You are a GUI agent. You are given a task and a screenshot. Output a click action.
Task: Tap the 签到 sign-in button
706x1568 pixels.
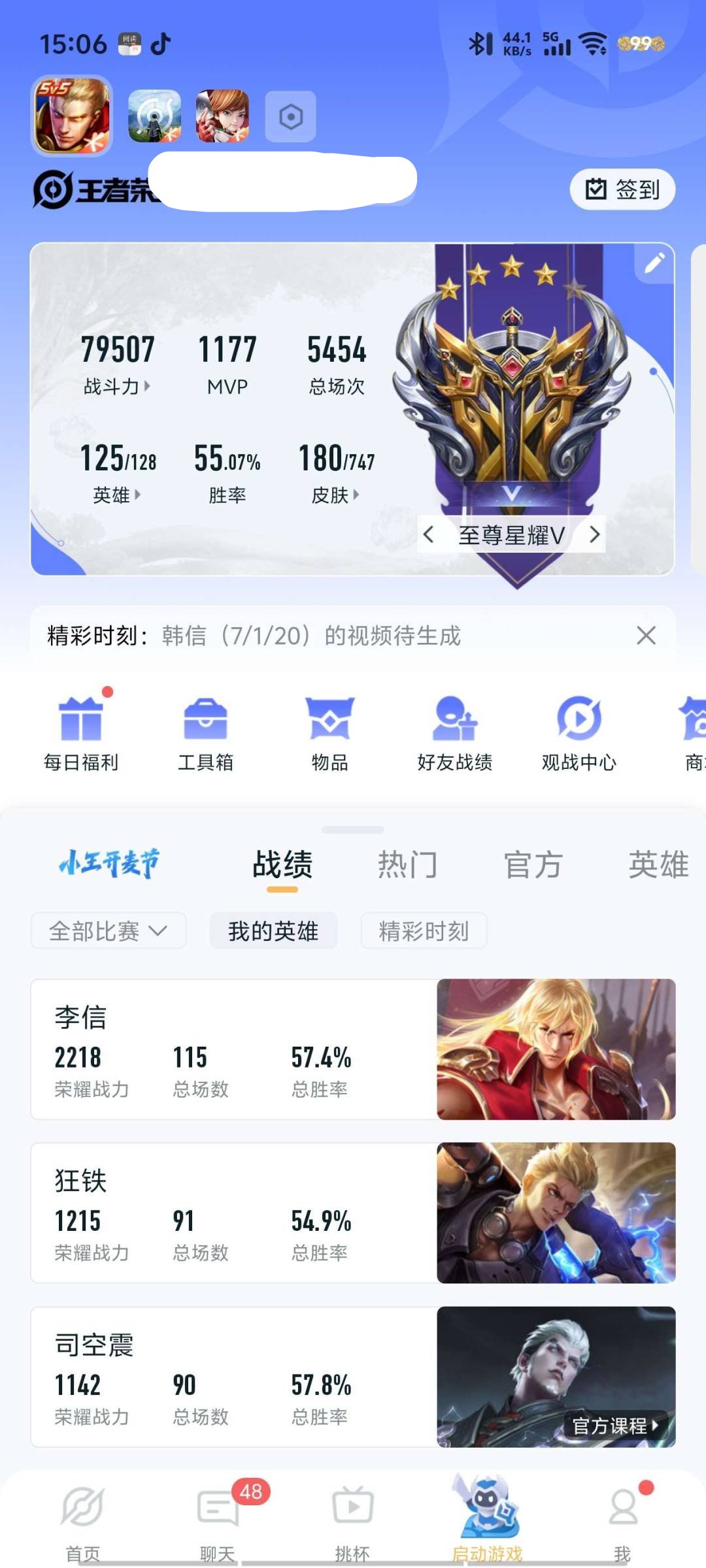[622, 189]
